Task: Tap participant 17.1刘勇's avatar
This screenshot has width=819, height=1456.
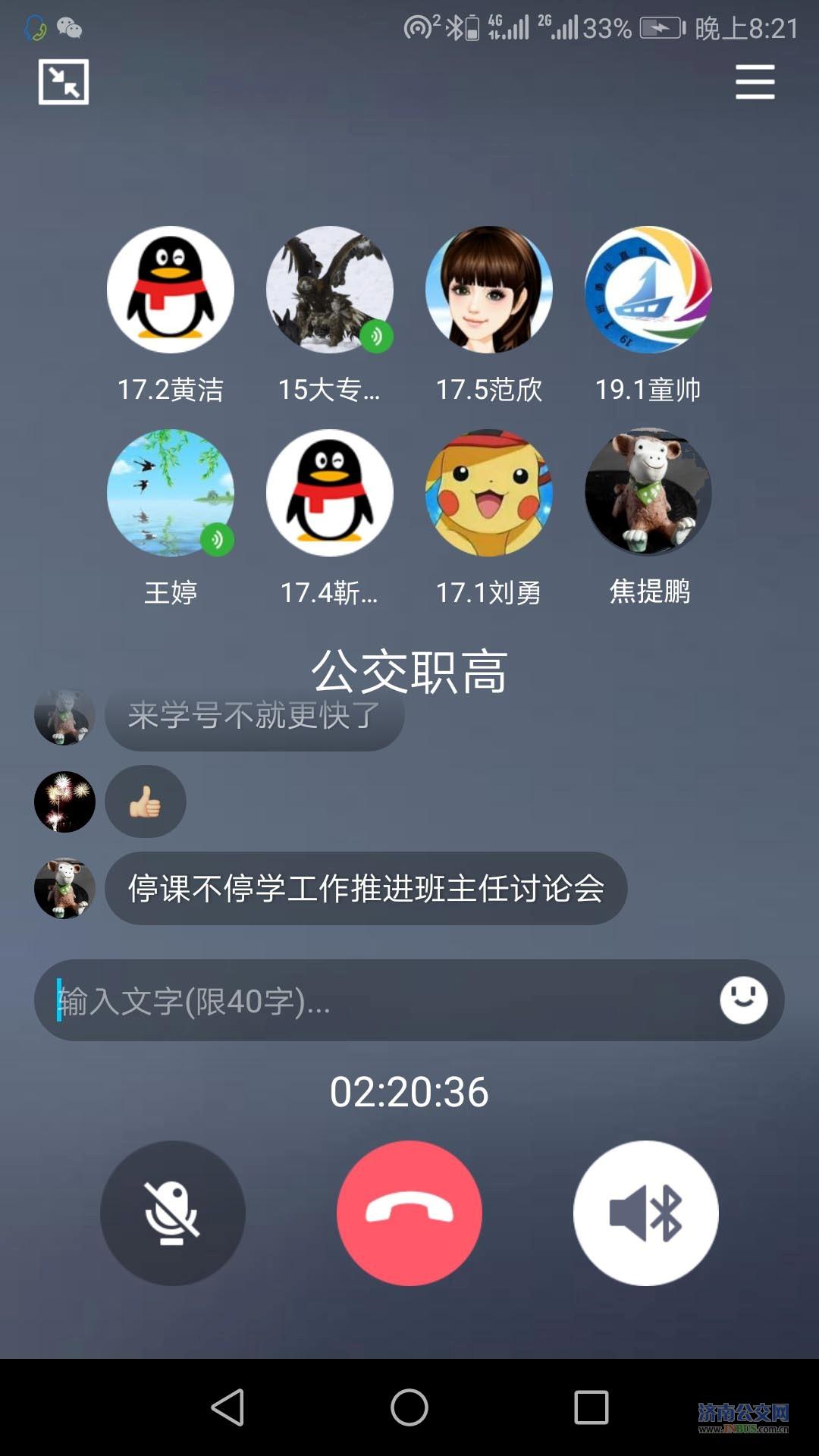Action: [x=489, y=493]
